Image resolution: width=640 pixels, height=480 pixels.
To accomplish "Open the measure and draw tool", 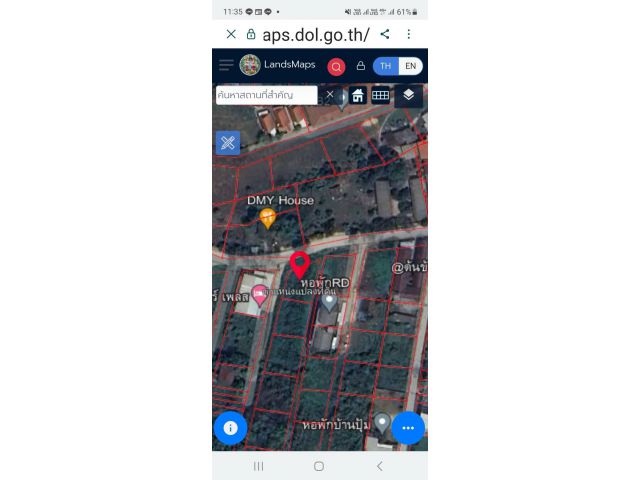I will pos(228,142).
